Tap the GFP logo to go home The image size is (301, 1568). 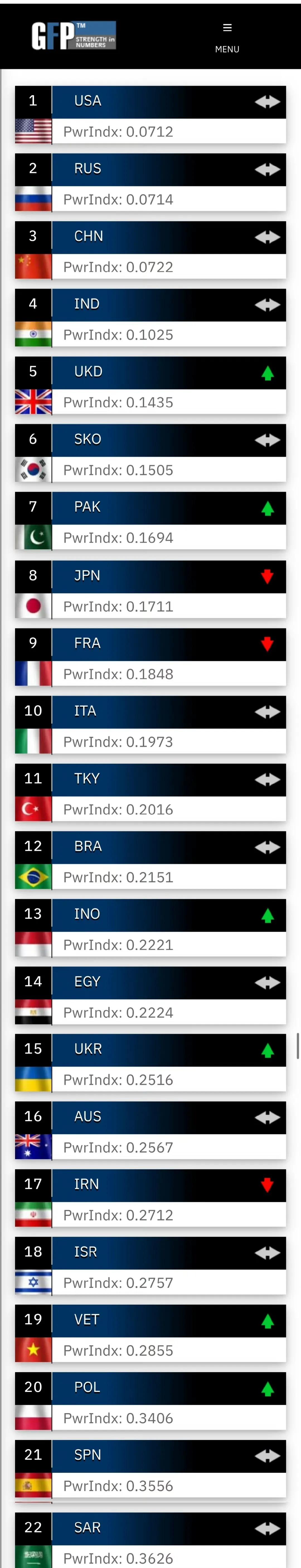pos(74,35)
